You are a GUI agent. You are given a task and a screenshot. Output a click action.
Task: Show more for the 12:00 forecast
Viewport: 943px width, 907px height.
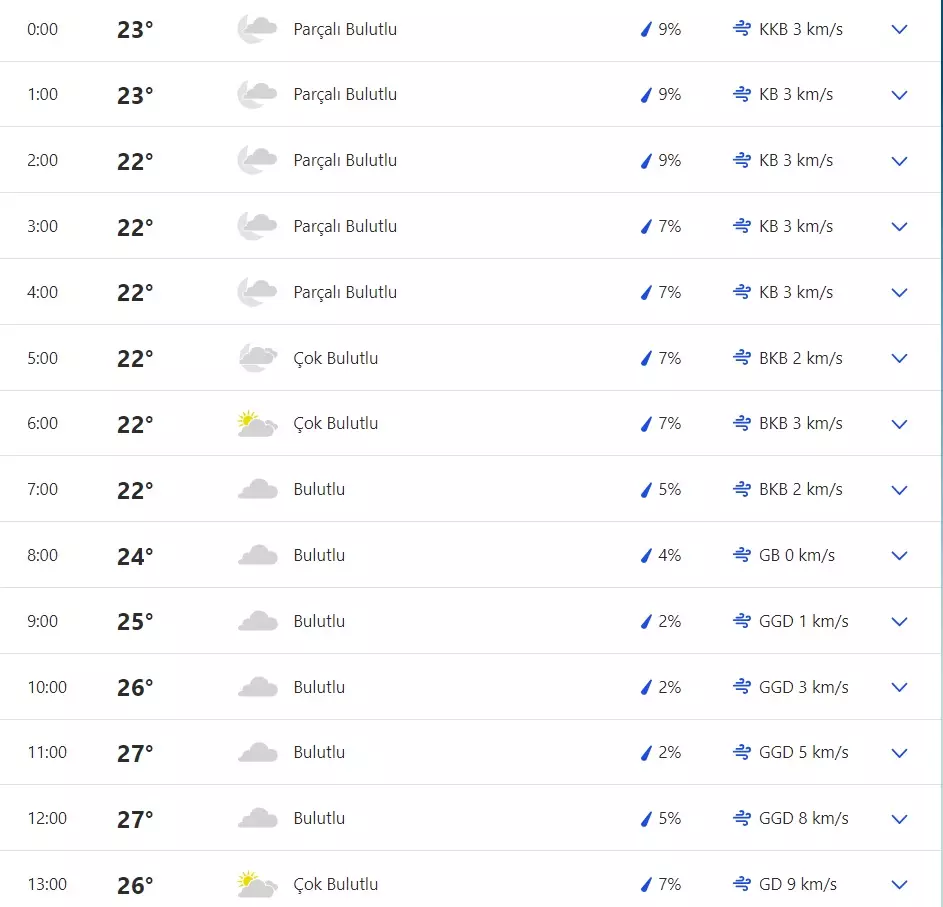tap(899, 819)
